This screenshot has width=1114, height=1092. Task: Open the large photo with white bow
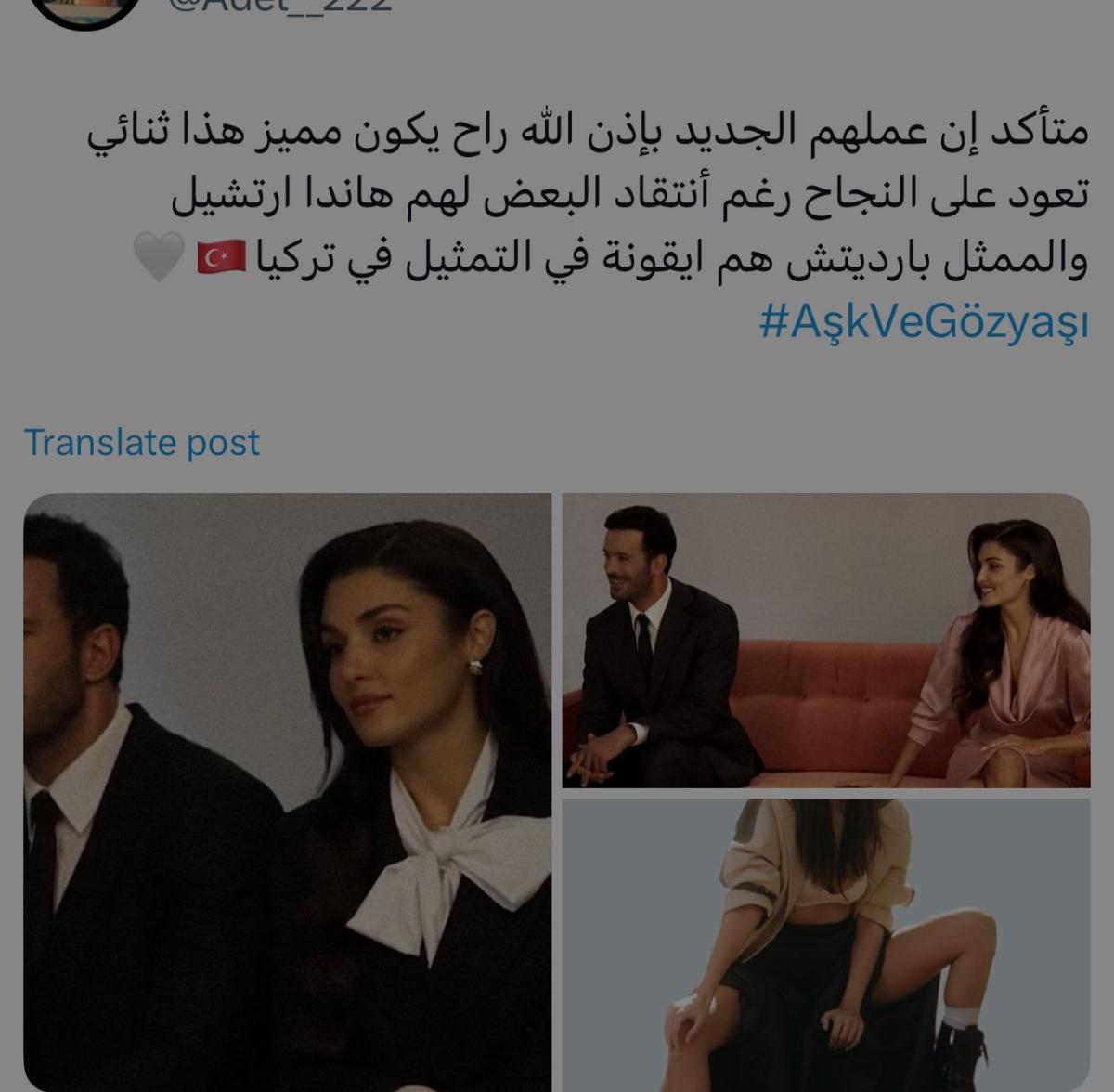pyautogui.click(x=287, y=791)
